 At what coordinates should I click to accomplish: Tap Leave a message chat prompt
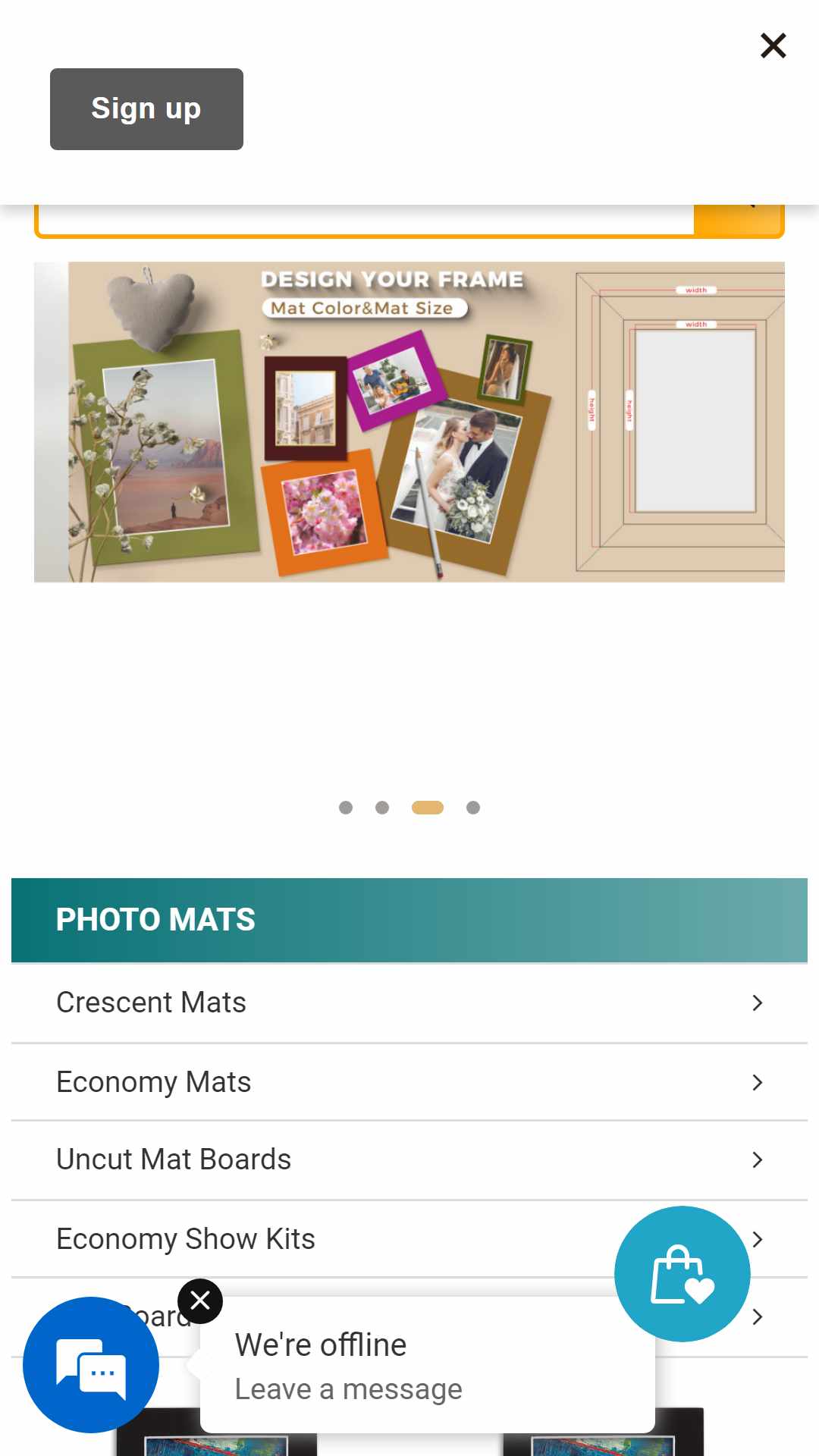pos(348,1389)
